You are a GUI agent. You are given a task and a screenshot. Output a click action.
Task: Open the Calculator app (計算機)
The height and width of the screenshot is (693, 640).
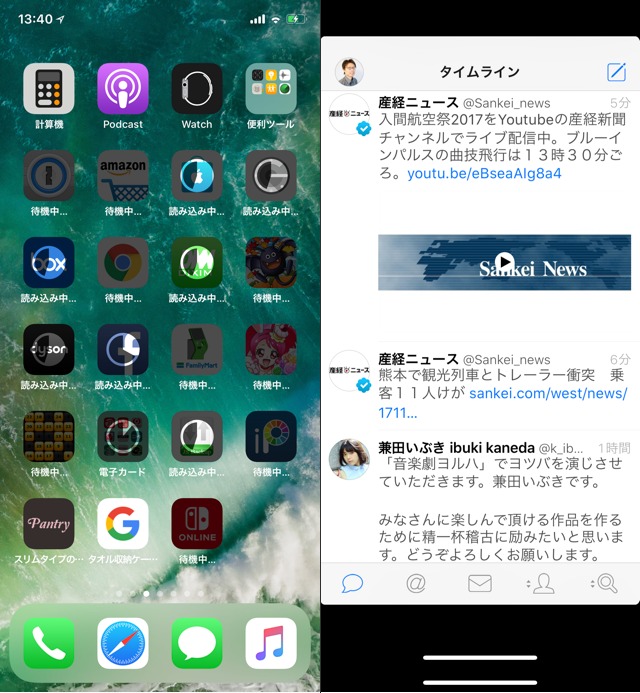click(49, 90)
